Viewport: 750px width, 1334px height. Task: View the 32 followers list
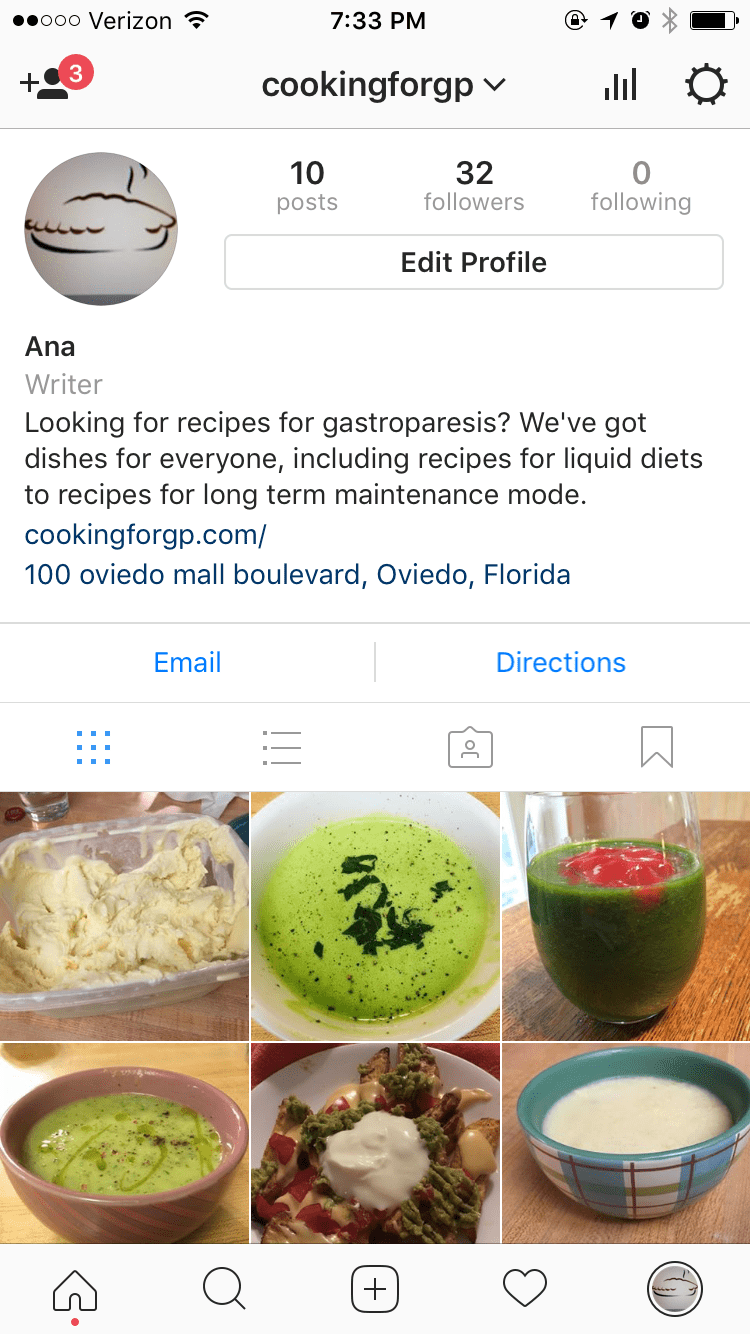point(473,186)
